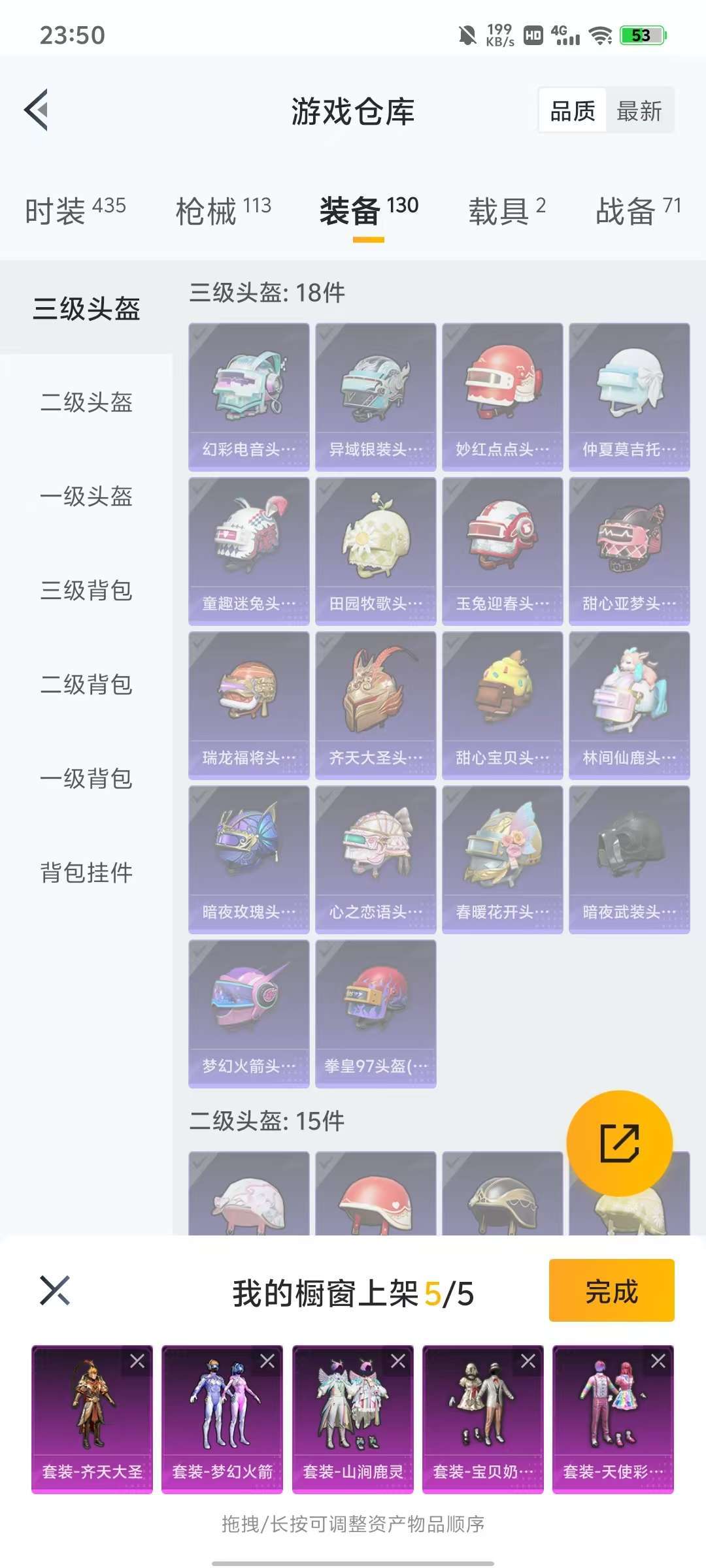Close the 我的橱窗上架 panel
Image resolution: width=706 pixels, height=1568 pixels.
(x=55, y=1290)
